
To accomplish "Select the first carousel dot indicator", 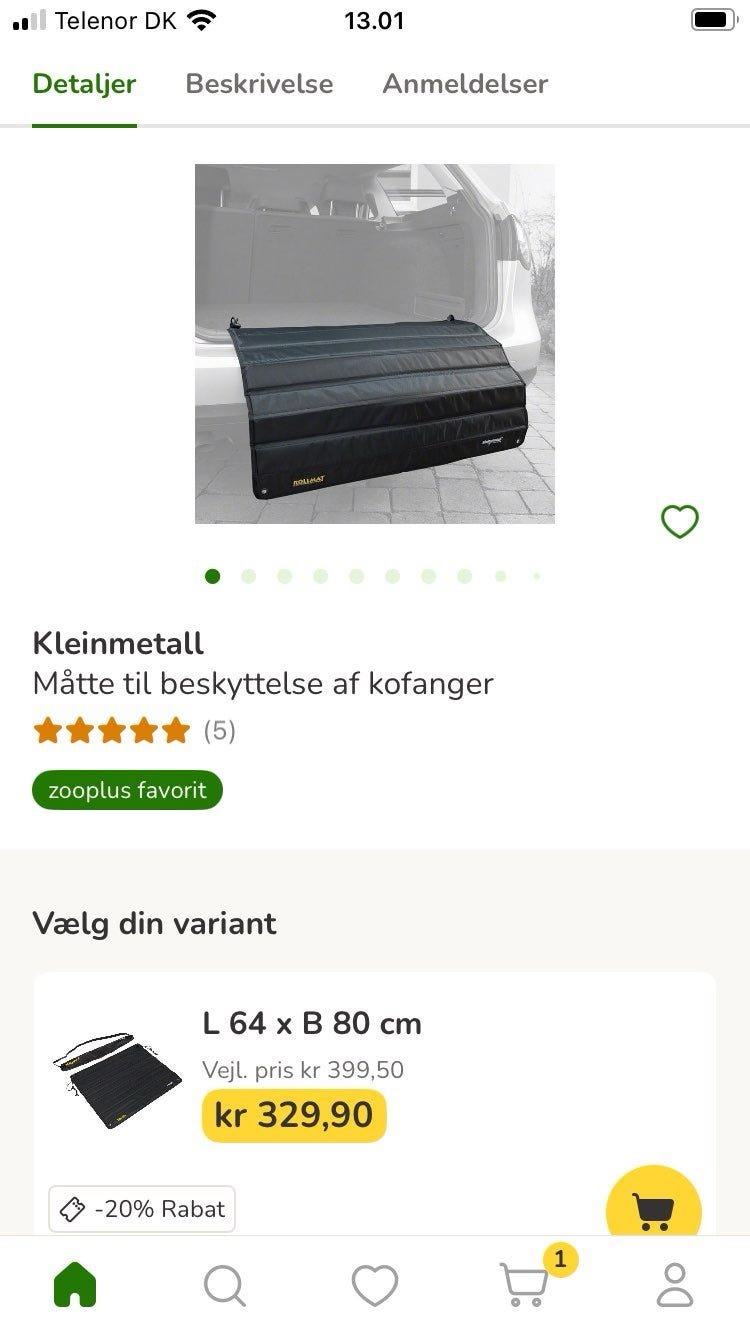I will [x=213, y=576].
